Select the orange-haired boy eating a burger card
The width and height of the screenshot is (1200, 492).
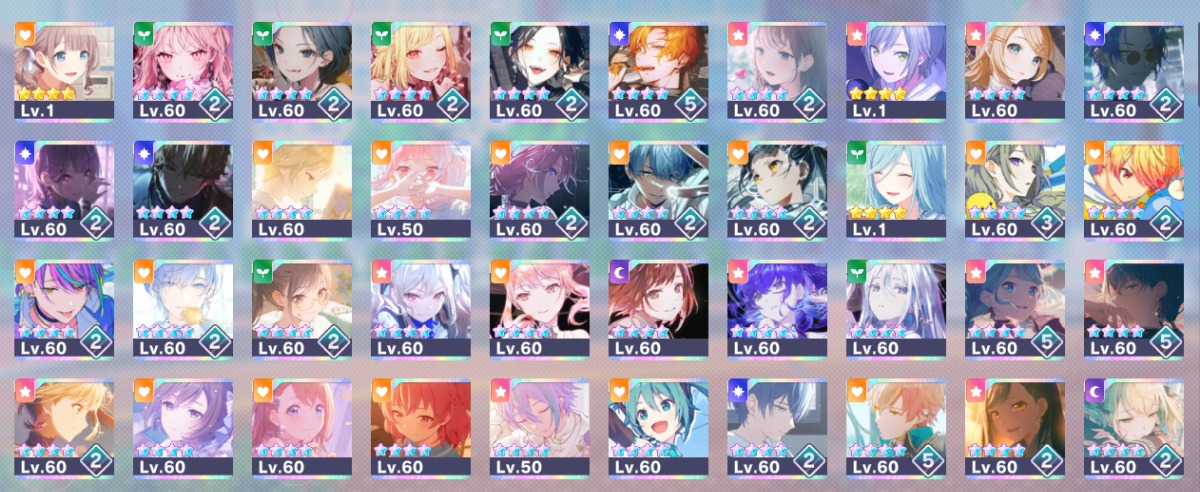pyautogui.click(x=659, y=70)
